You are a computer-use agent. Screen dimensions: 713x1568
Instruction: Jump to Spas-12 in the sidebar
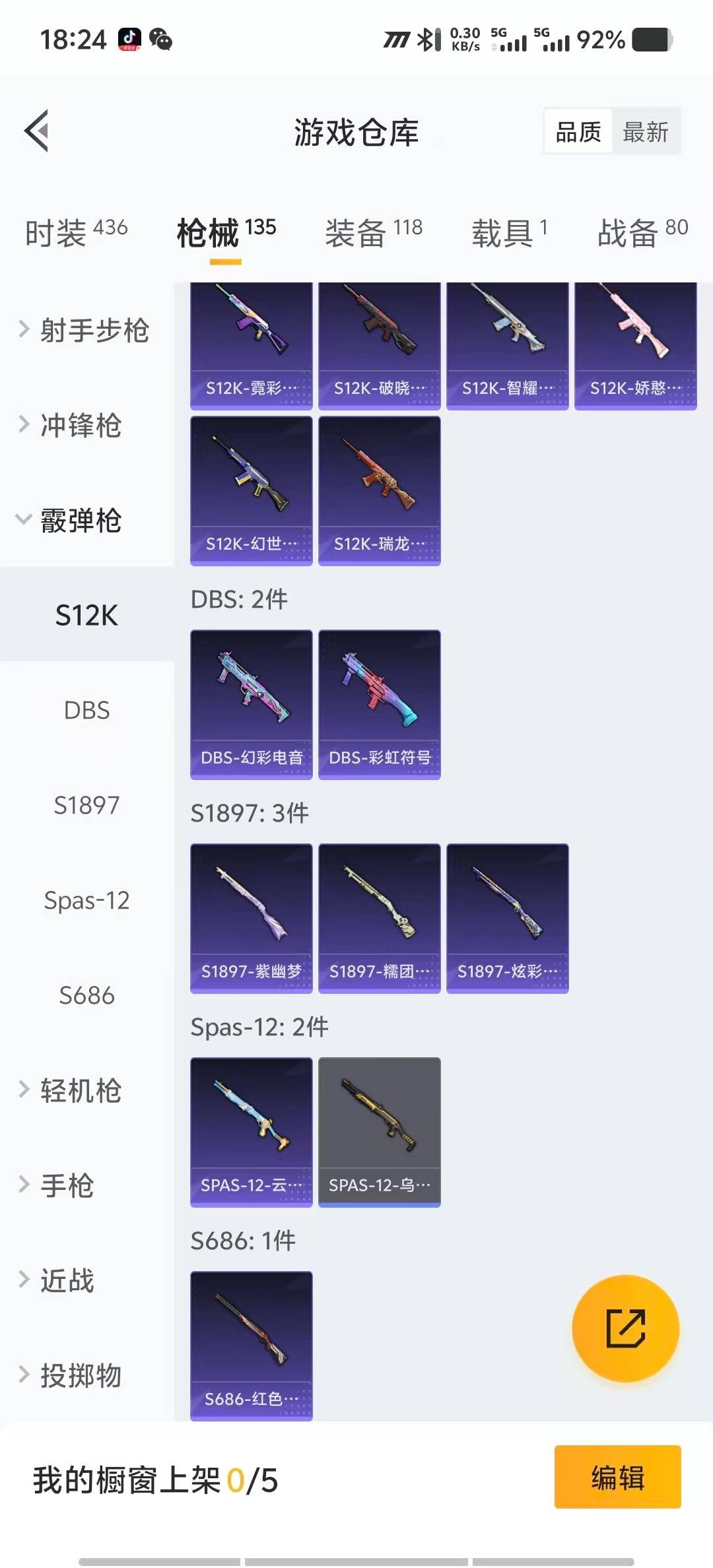[86, 900]
